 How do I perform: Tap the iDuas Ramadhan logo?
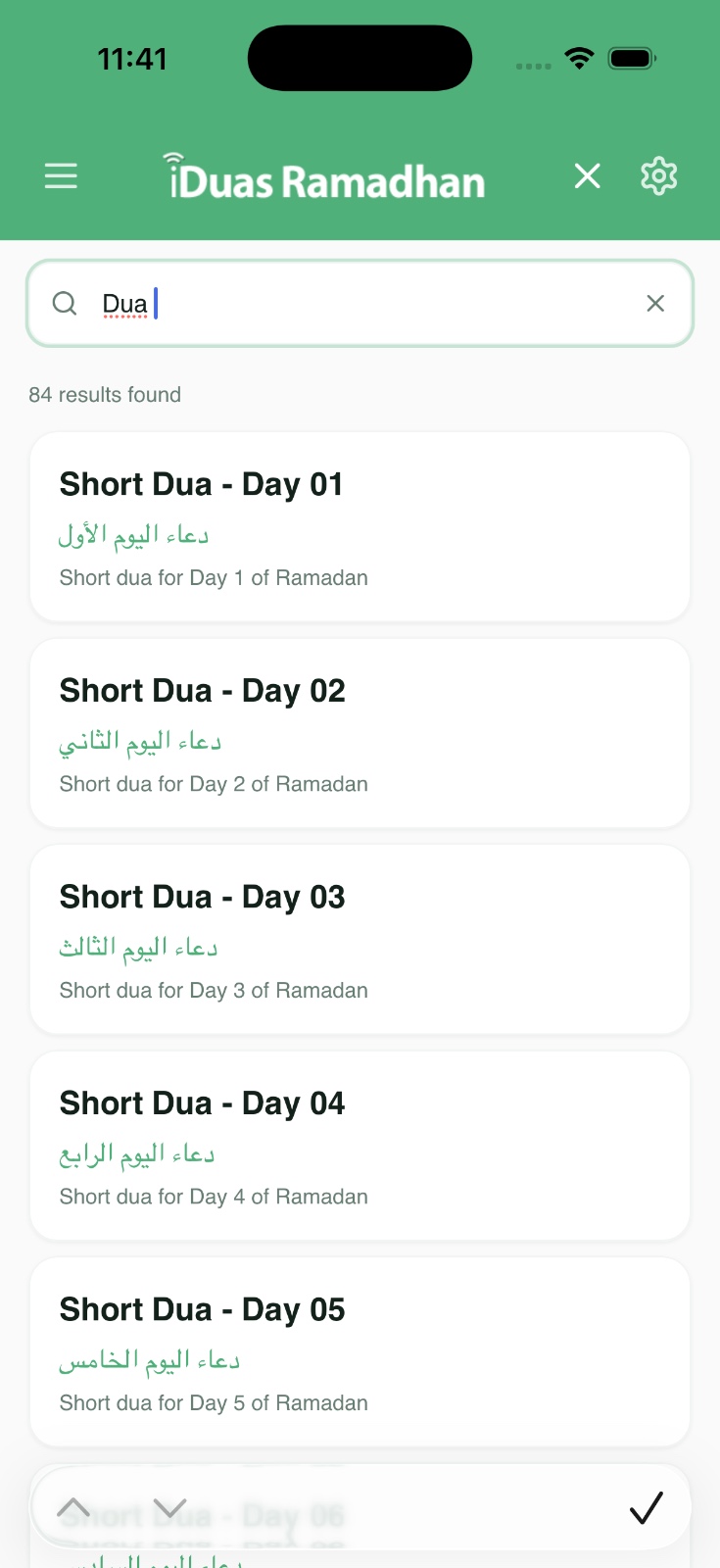326,176
